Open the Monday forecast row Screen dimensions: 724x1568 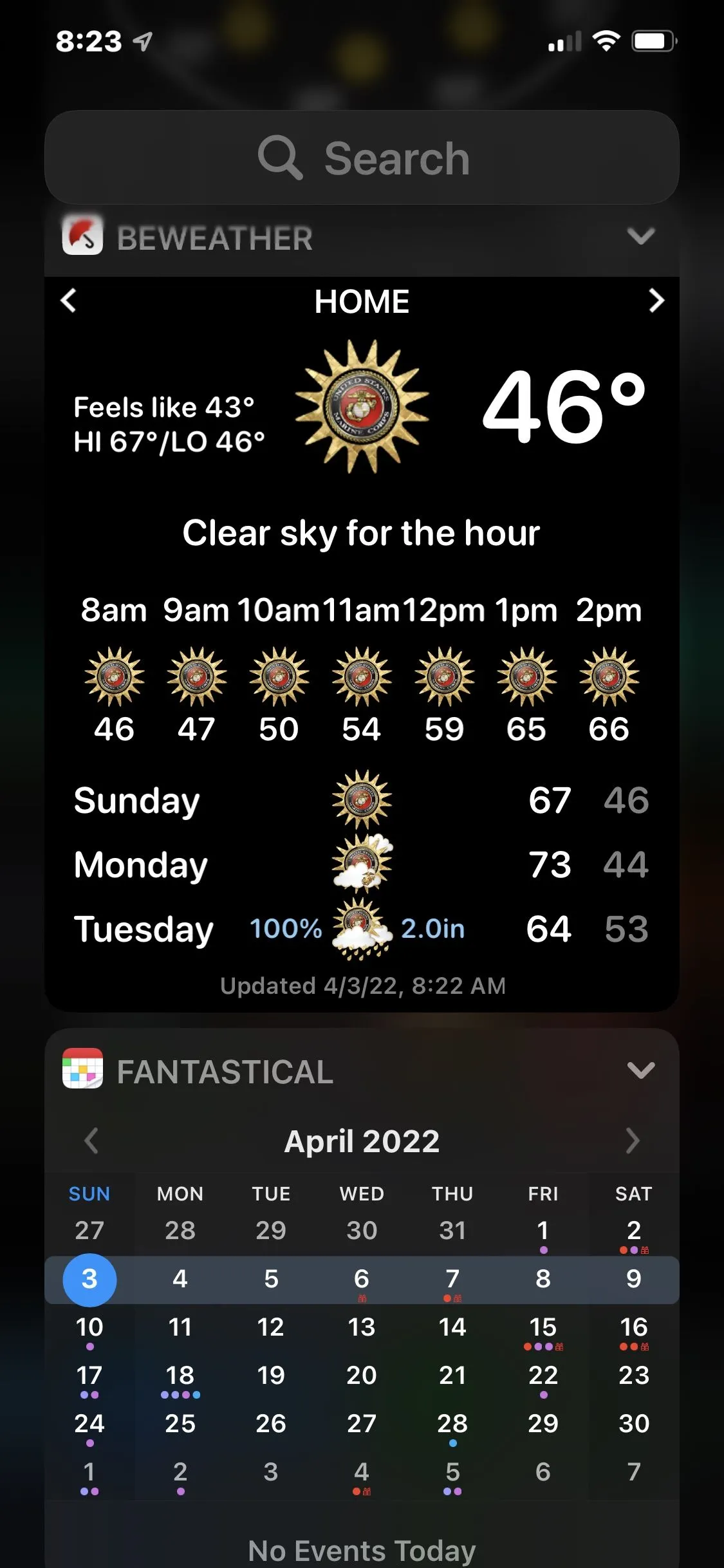(362, 864)
